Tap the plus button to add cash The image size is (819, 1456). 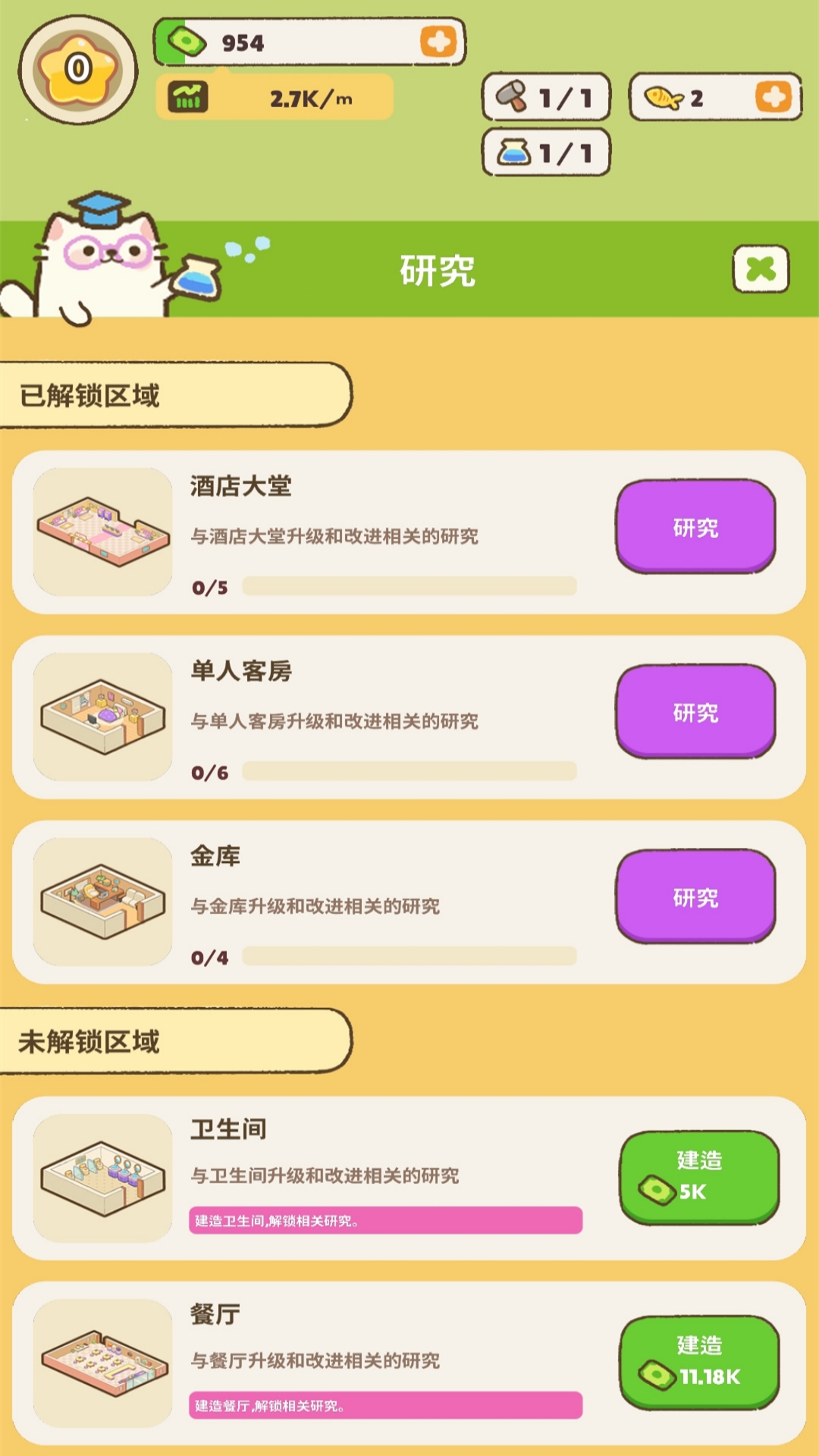438,42
